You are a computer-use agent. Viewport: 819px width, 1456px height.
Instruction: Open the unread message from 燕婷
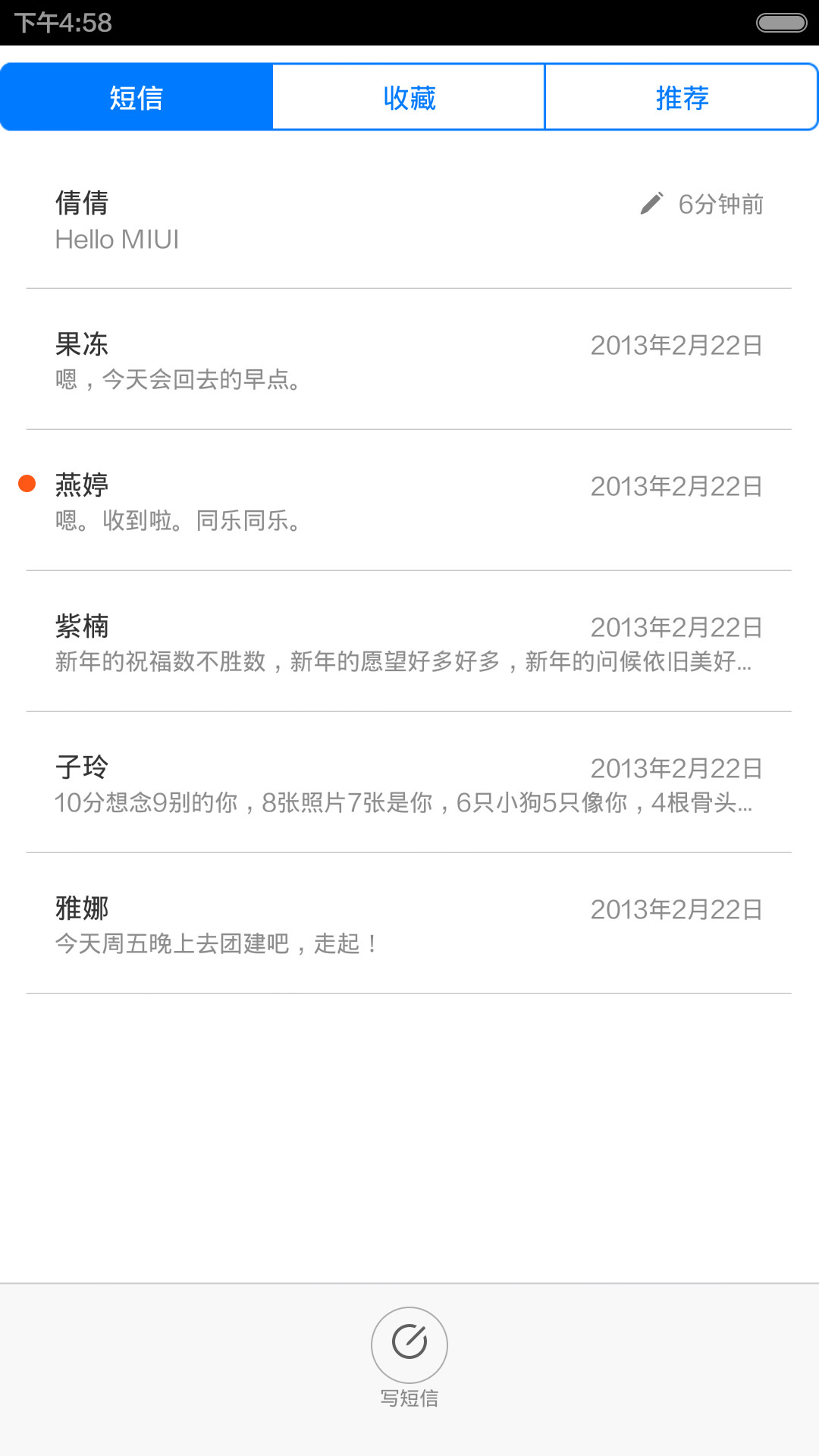[409, 500]
